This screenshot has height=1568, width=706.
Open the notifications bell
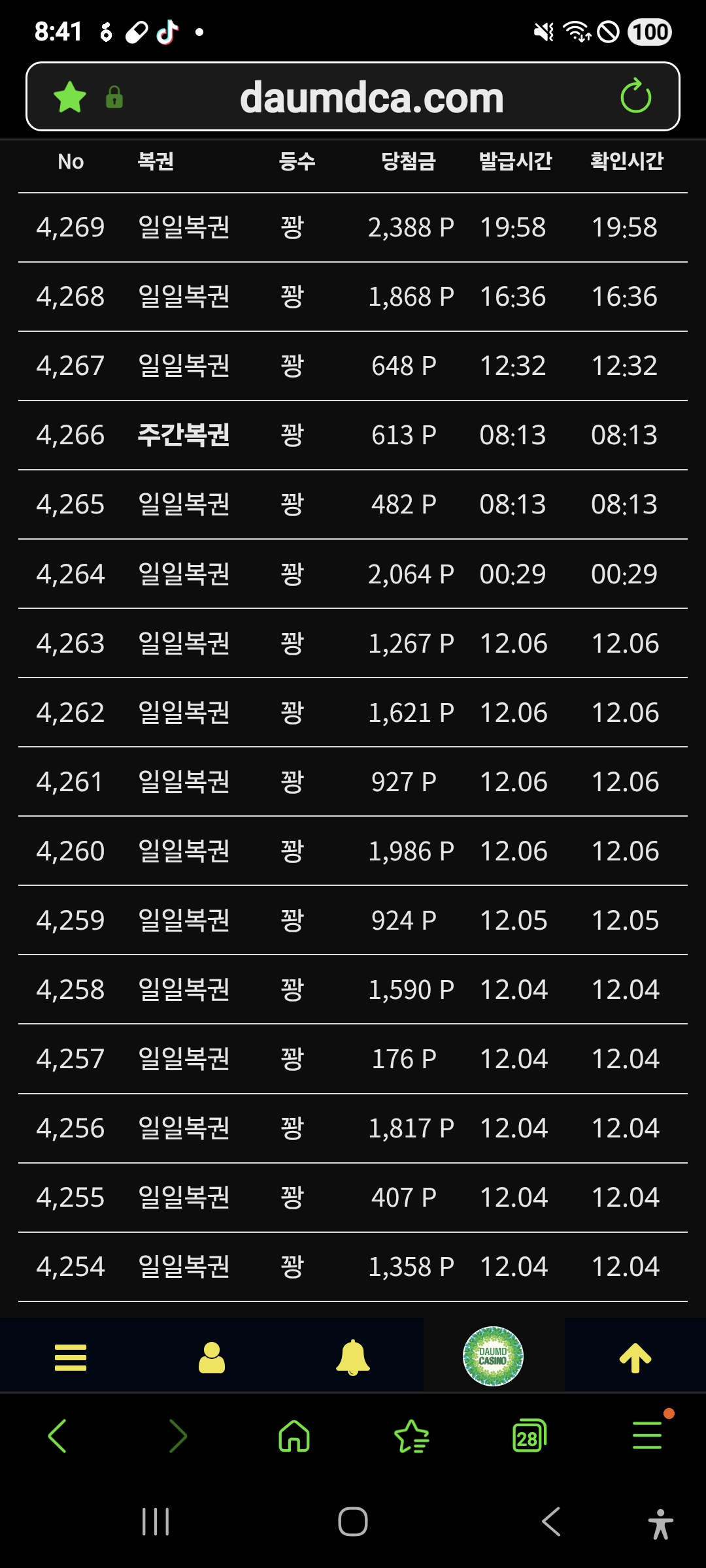352,1357
